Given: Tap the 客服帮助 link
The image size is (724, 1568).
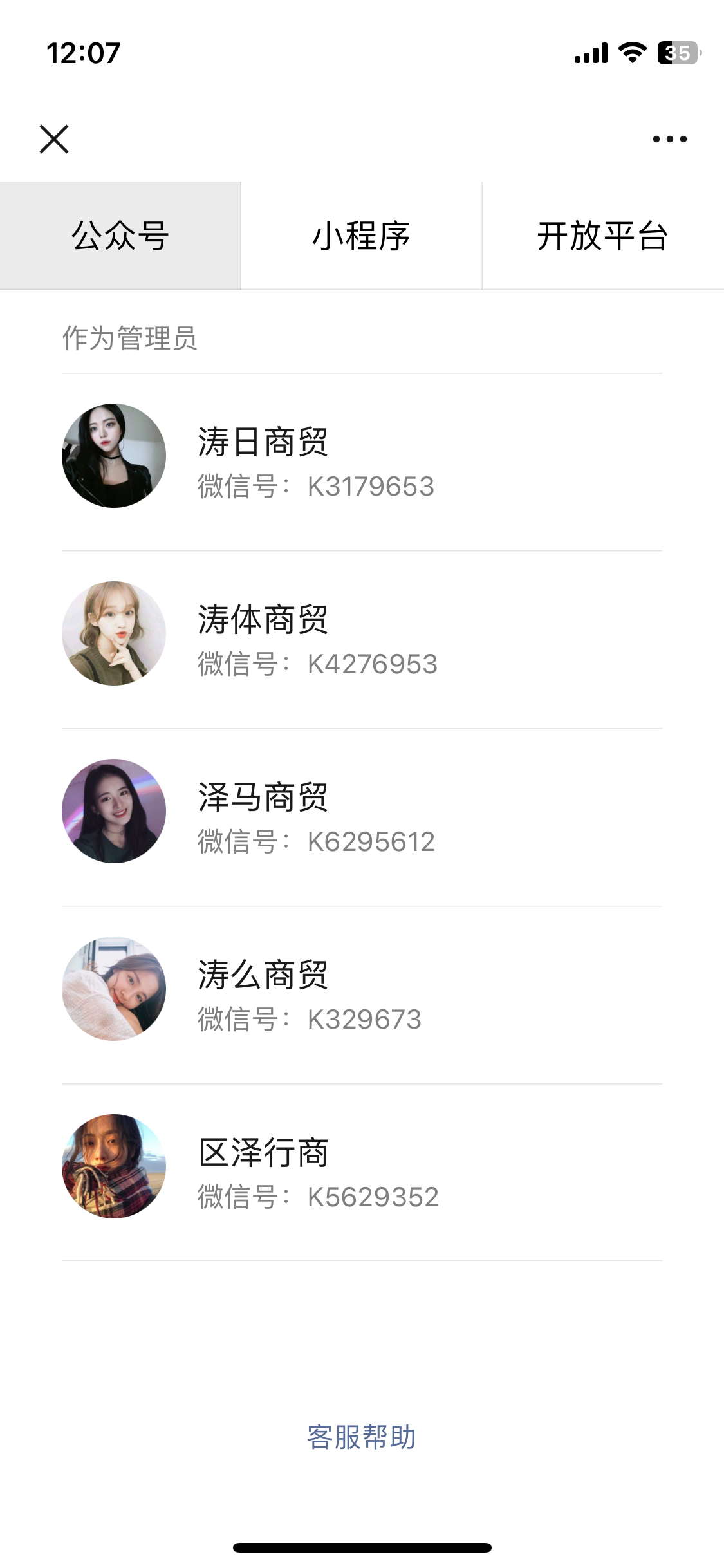Looking at the screenshot, I should [x=362, y=1437].
